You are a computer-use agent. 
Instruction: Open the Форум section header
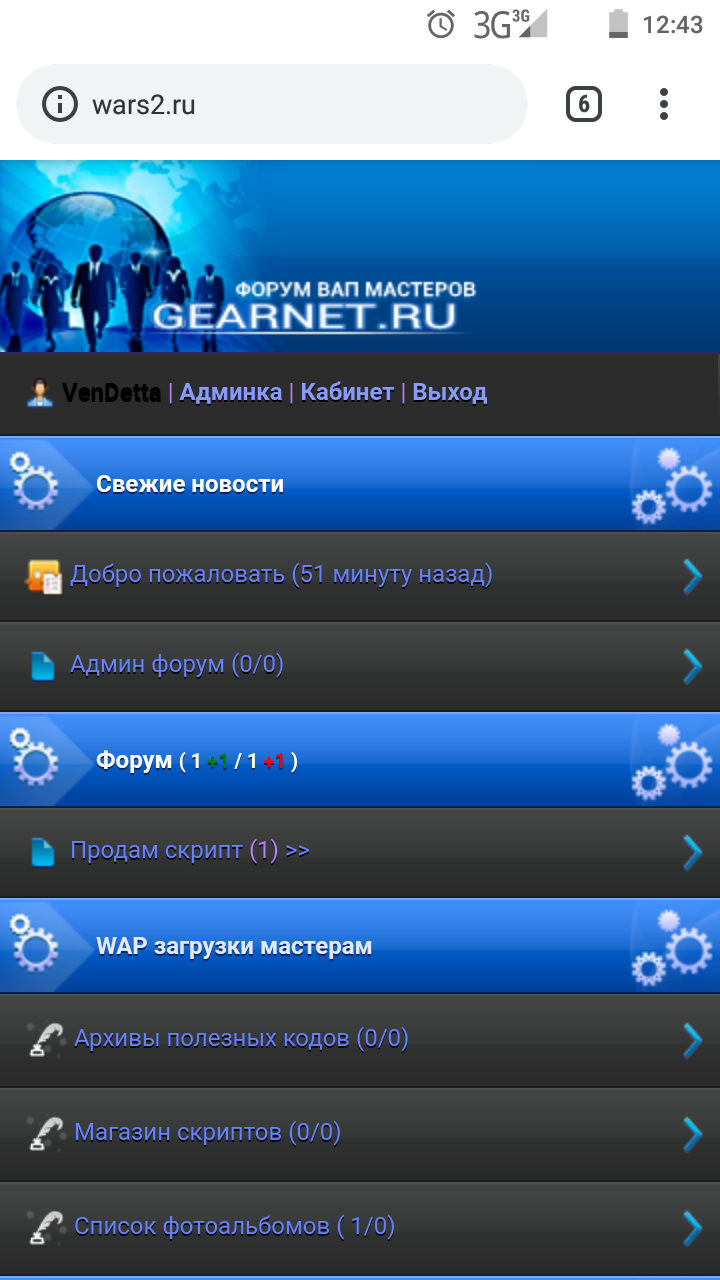pos(134,760)
